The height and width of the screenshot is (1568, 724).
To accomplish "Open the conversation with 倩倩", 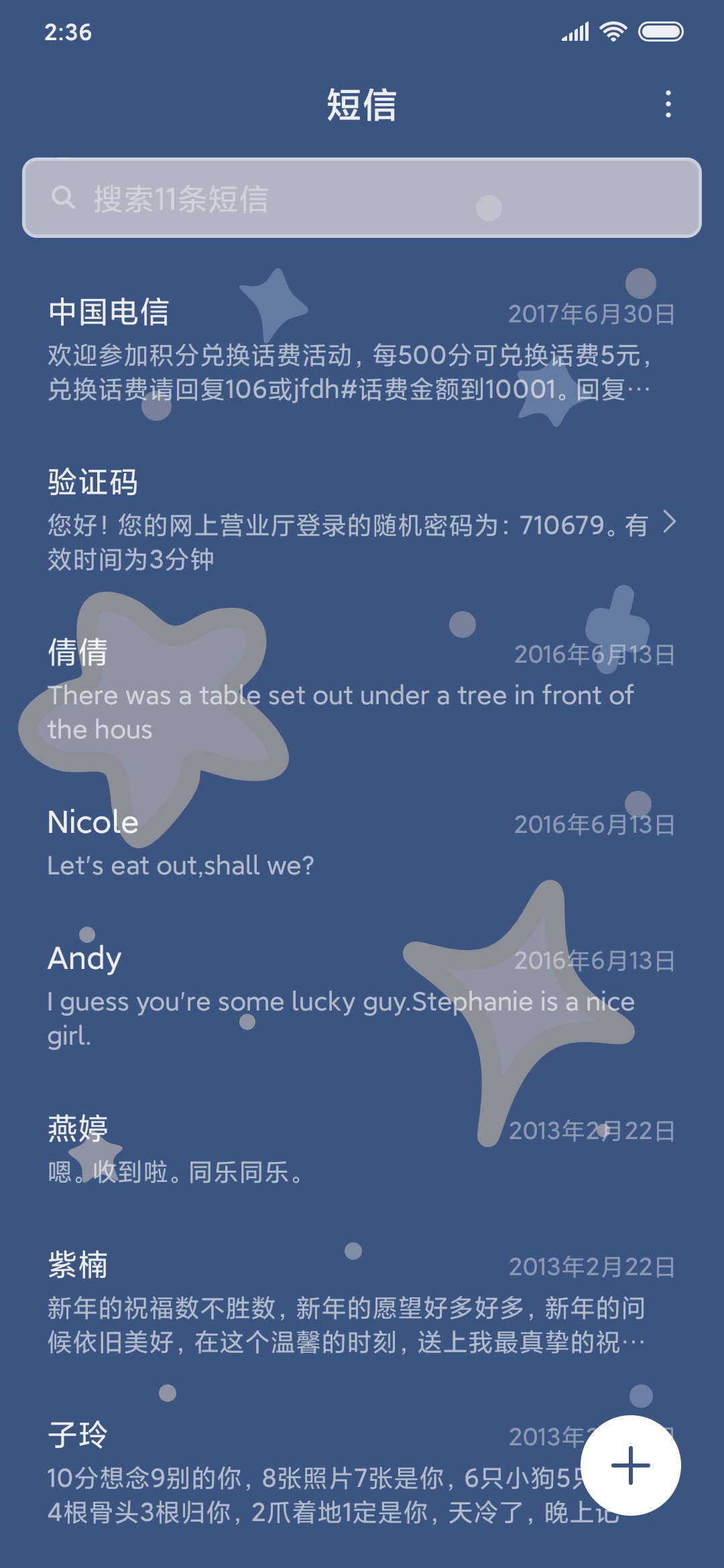I will 362,690.
